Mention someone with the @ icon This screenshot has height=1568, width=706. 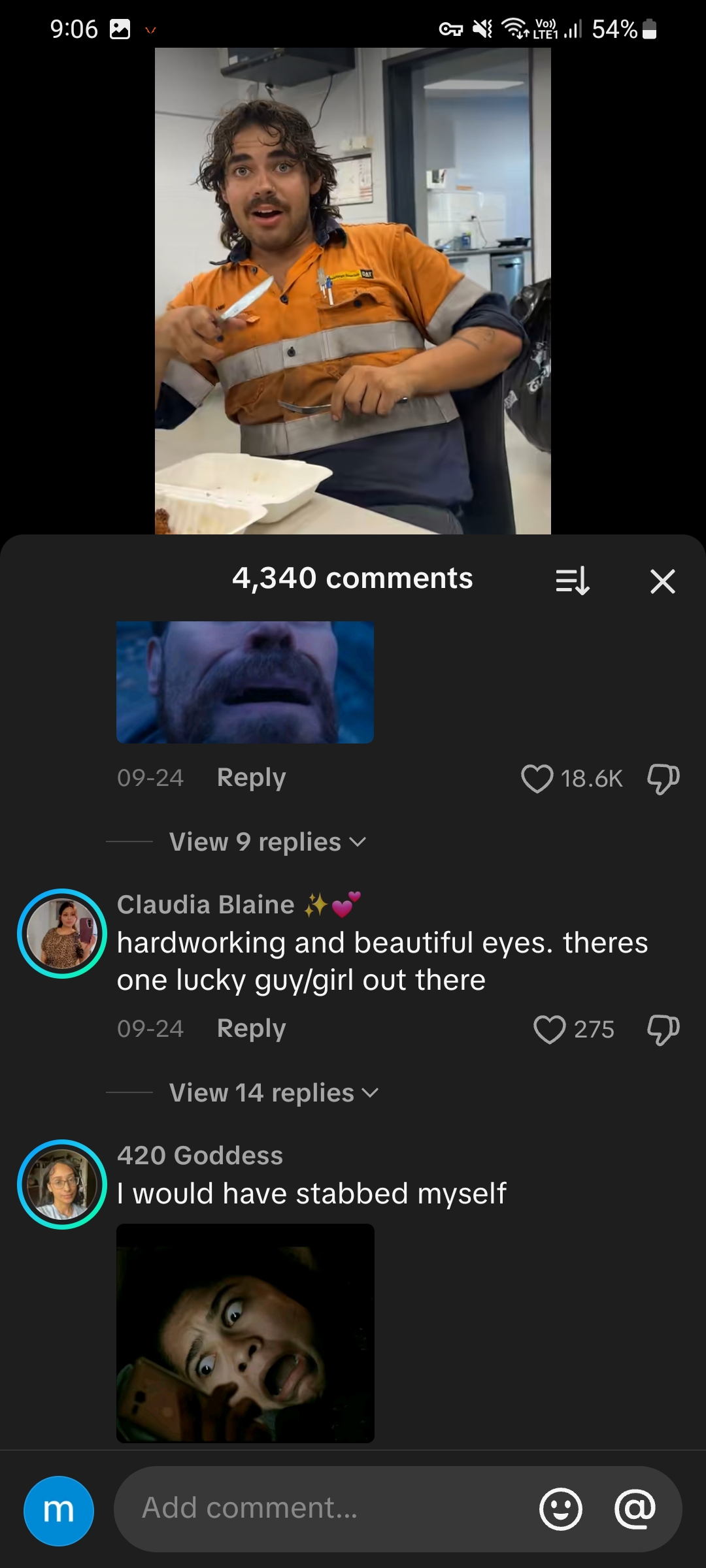point(635,1509)
